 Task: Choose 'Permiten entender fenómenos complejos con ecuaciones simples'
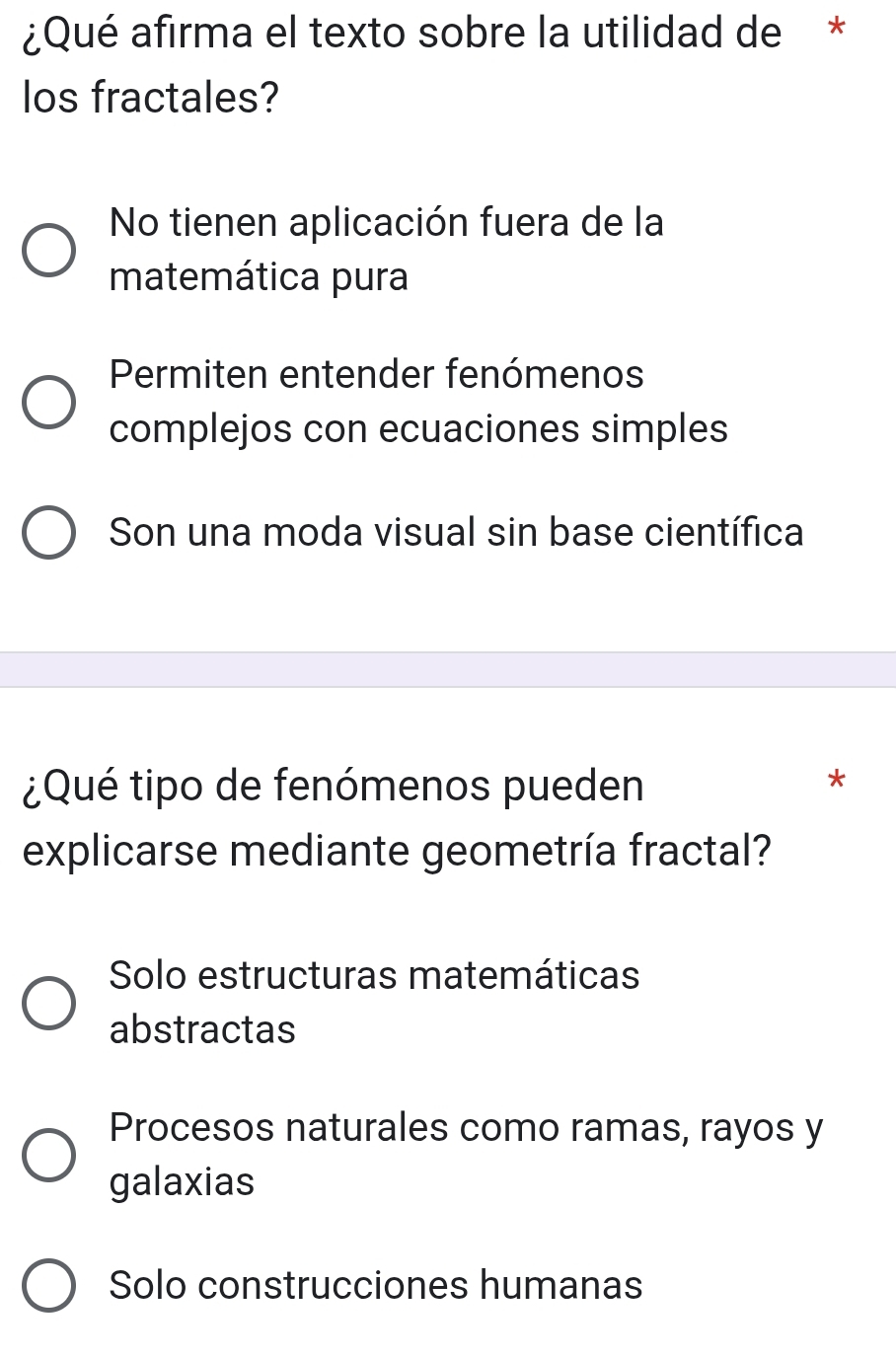[48, 403]
